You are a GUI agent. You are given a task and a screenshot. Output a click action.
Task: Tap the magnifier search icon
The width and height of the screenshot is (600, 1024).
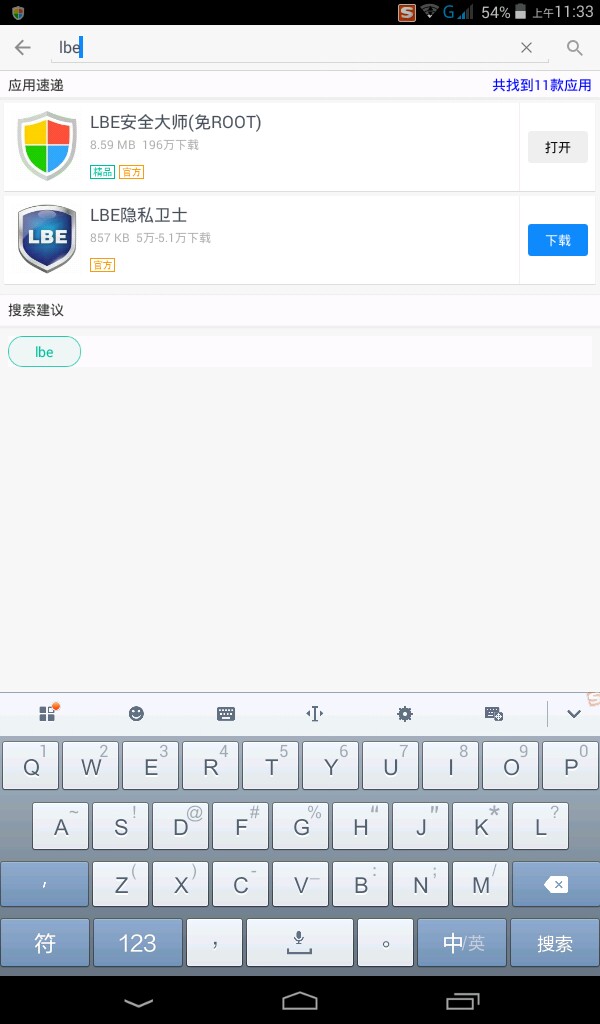coord(575,48)
